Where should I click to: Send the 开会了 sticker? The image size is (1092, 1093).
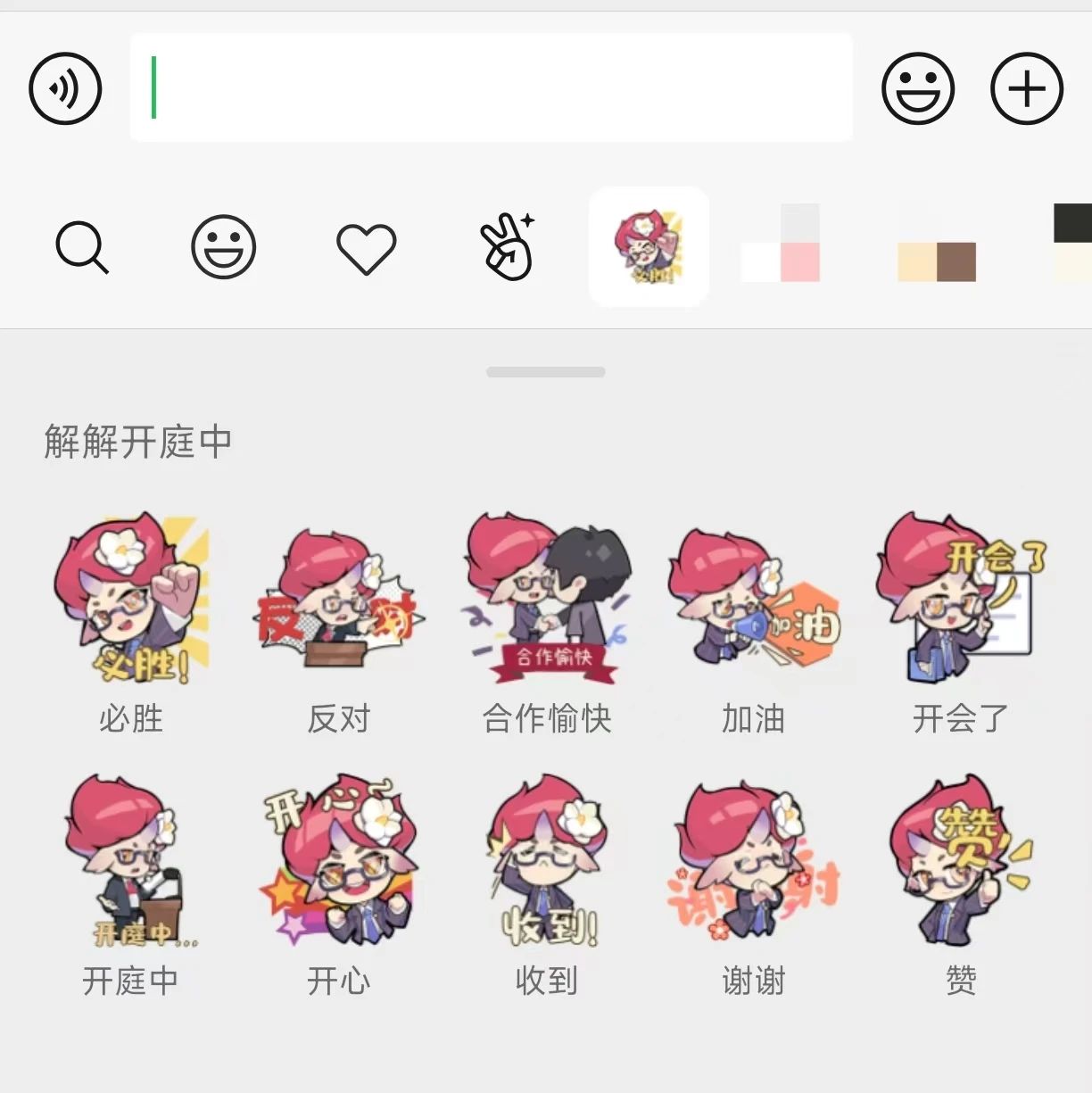[961, 599]
